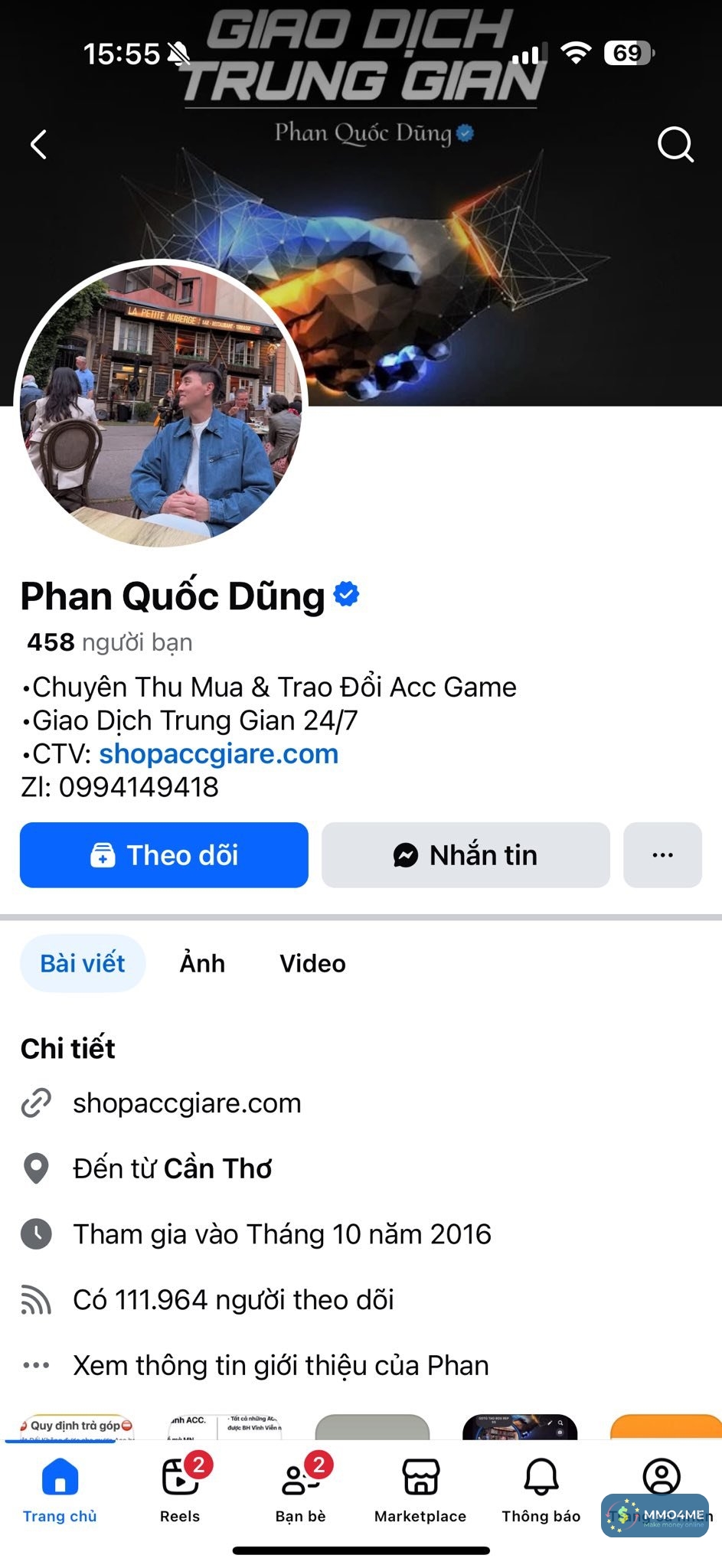Open the Quy định trả góp highlight
The width and height of the screenshot is (722, 1568).
(x=77, y=1427)
